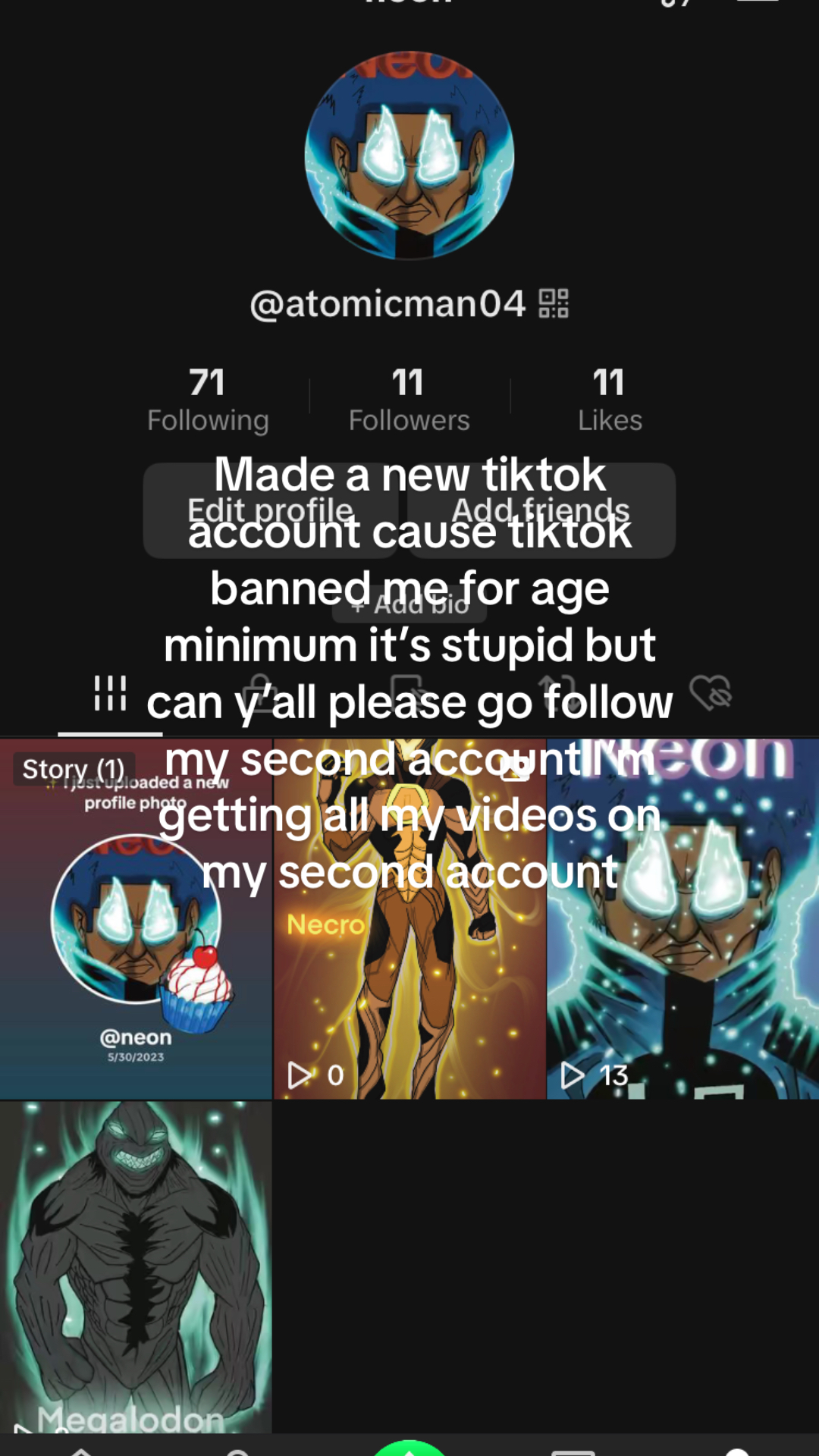Open the Story (1) tile
Image resolution: width=819 pixels, height=1456 pixels.
[x=136, y=919]
